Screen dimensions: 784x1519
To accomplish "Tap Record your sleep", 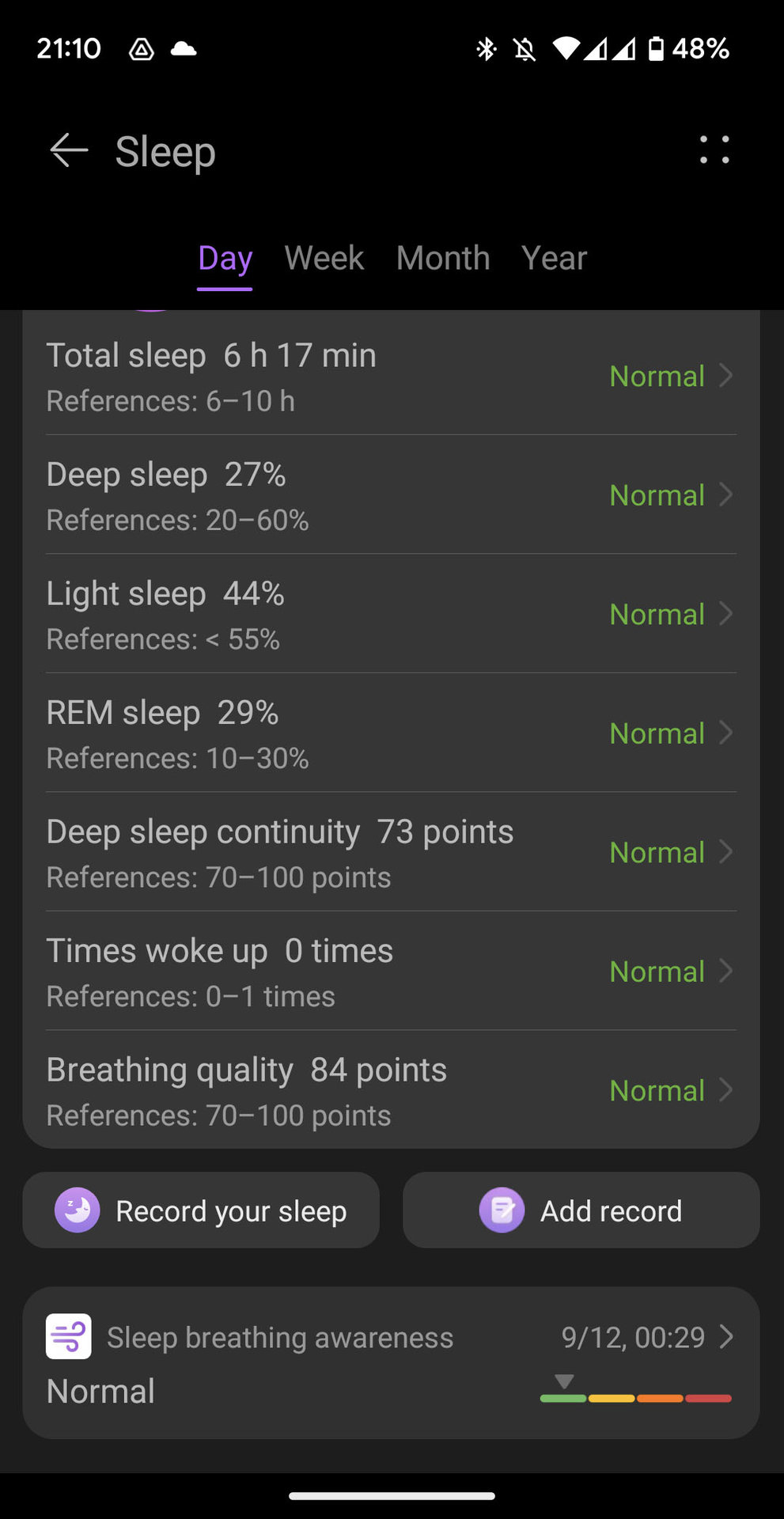I will (x=201, y=1210).
